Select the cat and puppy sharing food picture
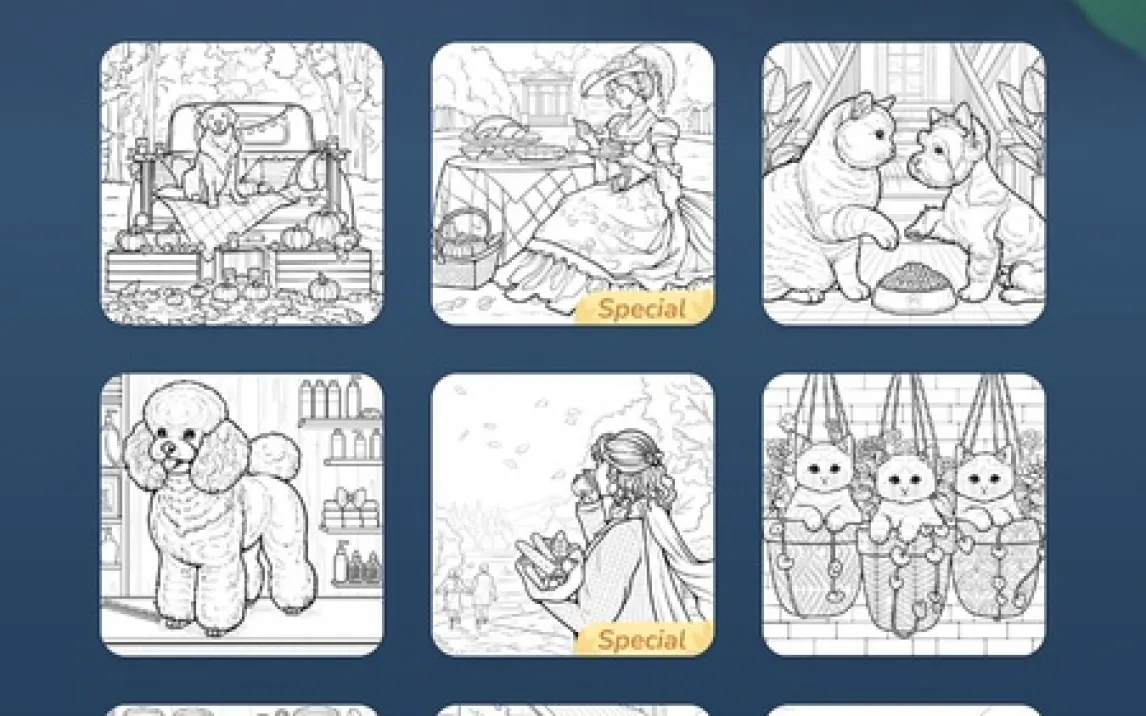The image size is (1146, 716). [x=904, y=183]
